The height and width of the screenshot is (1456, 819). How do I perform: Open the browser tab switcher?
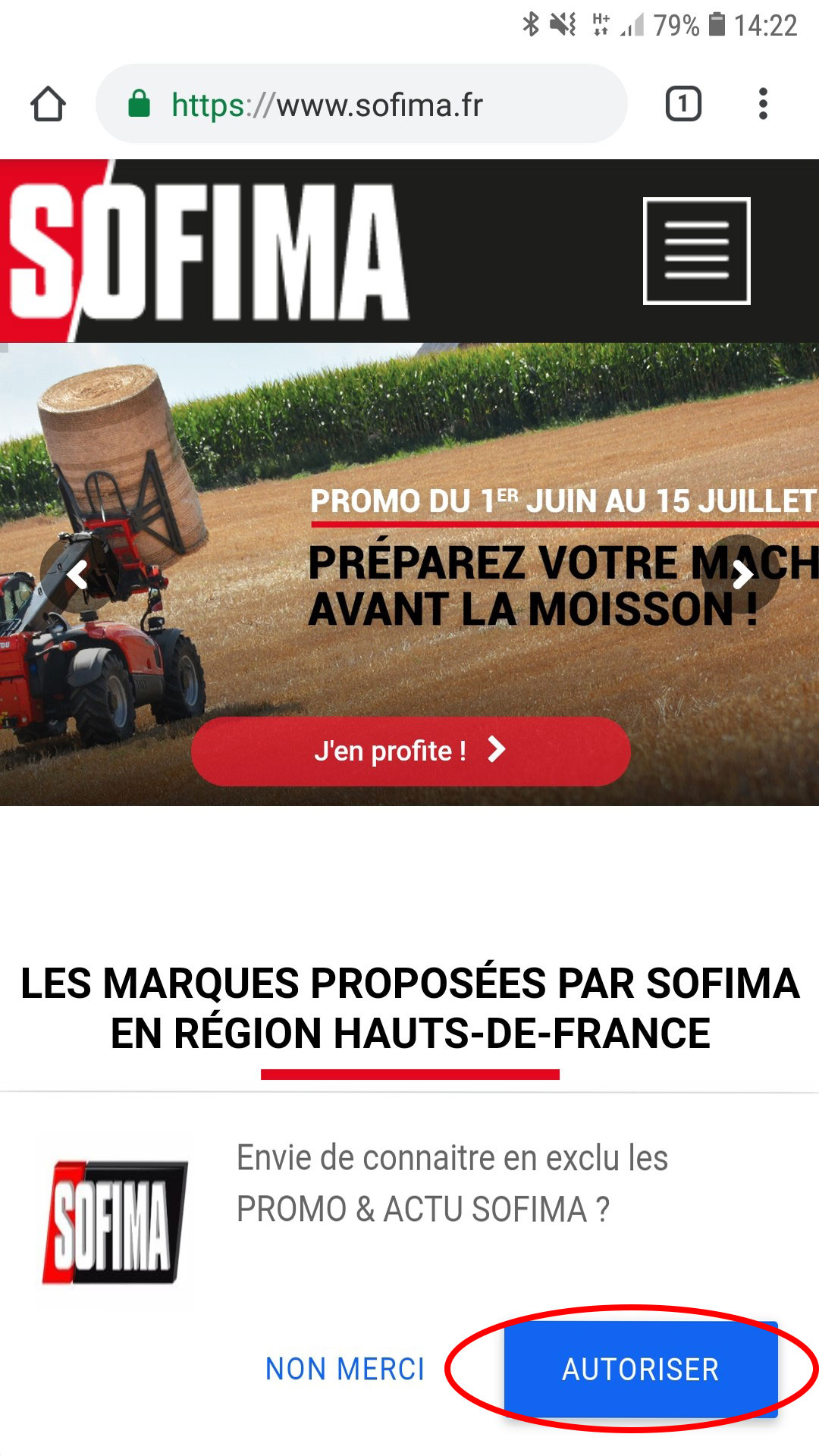tap(682, 104)
